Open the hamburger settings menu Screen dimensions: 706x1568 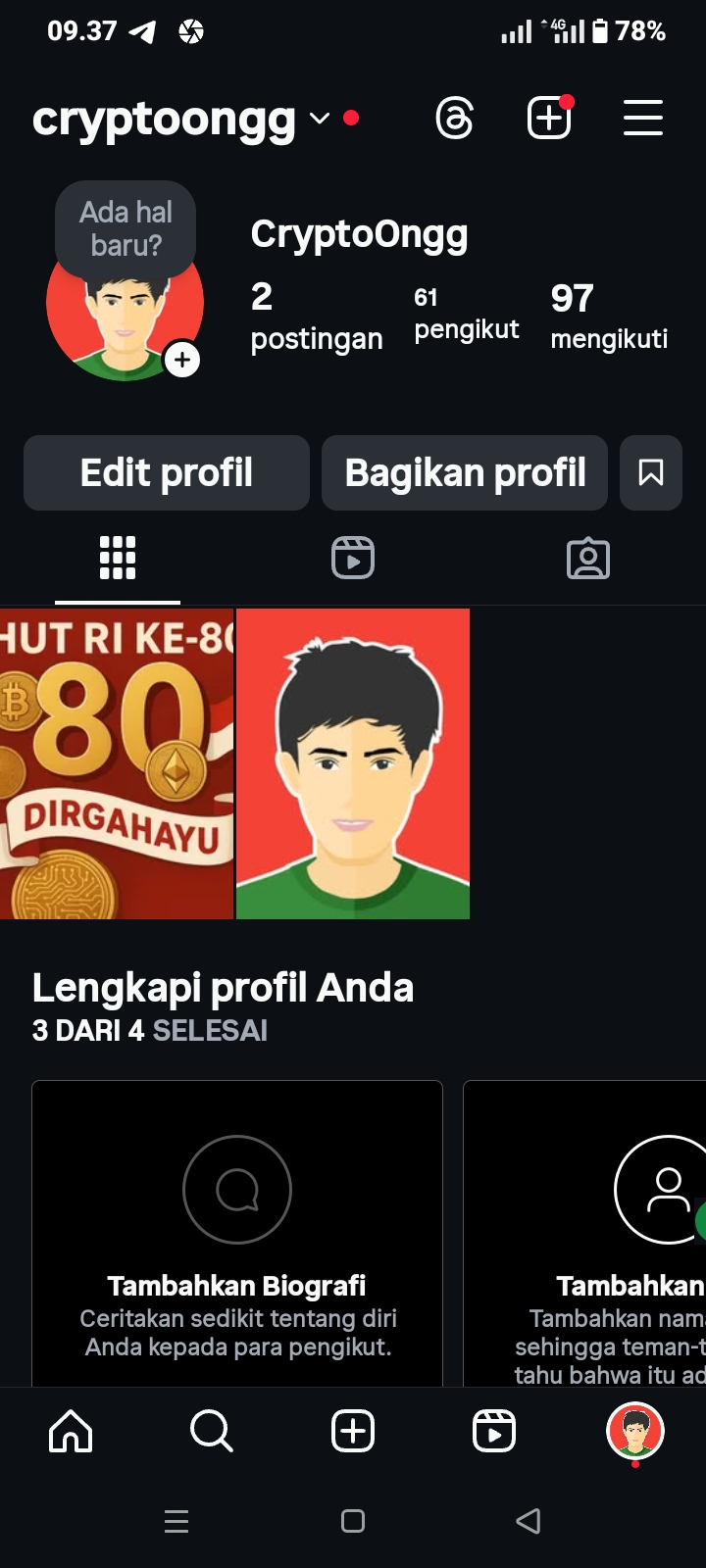coord(642,119)
